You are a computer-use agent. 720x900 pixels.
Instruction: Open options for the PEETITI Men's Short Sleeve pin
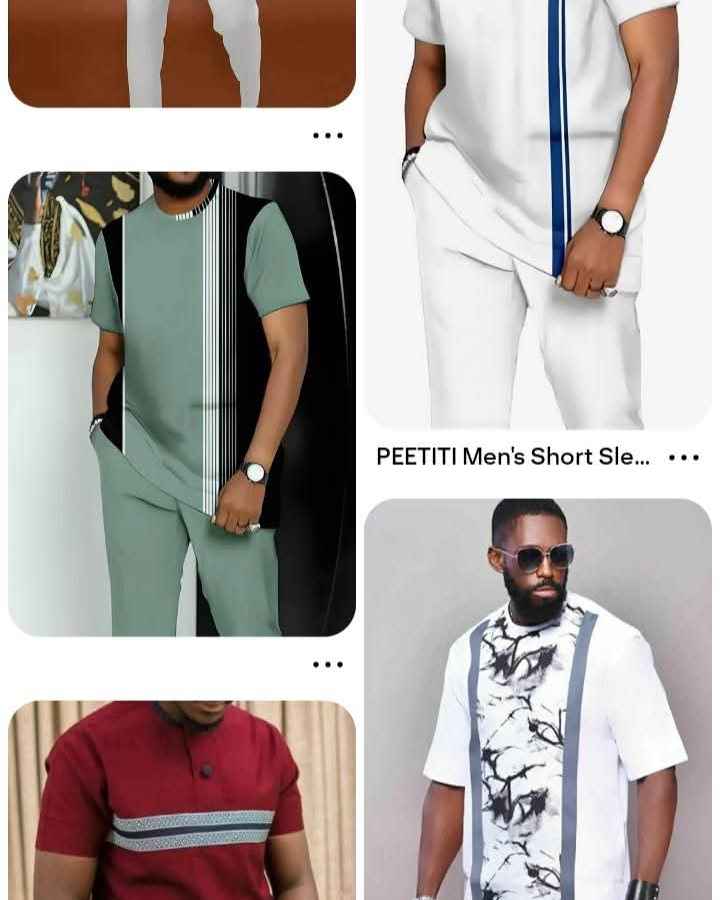[x=684, y=457]
